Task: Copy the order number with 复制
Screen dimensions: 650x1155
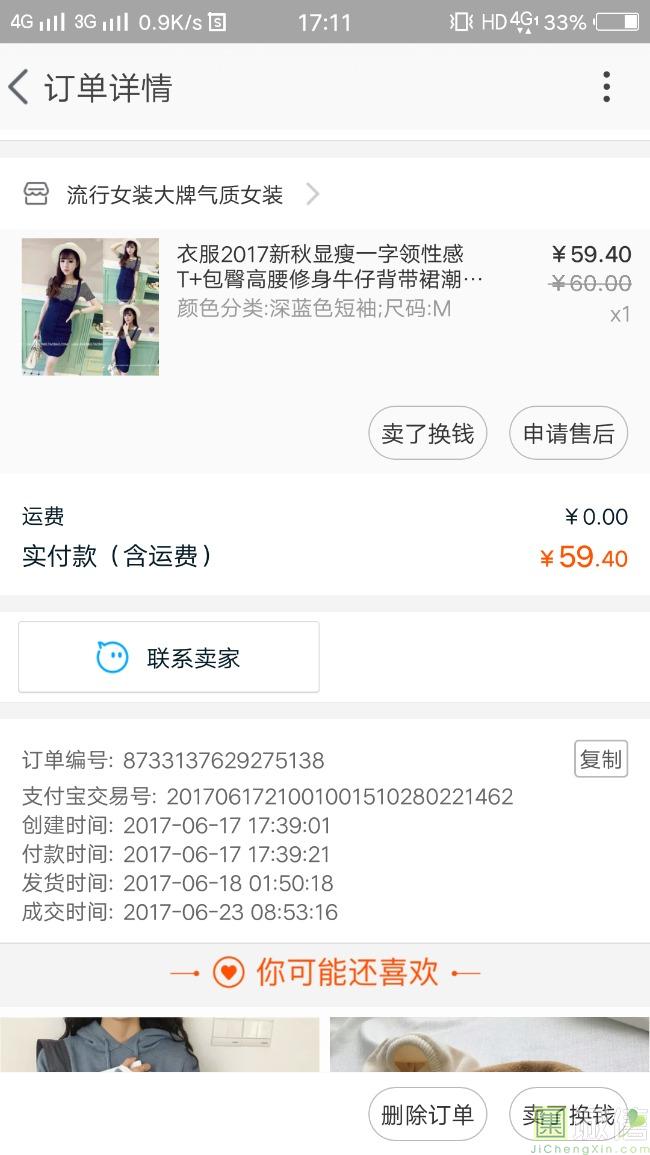Action: [600, 759]
